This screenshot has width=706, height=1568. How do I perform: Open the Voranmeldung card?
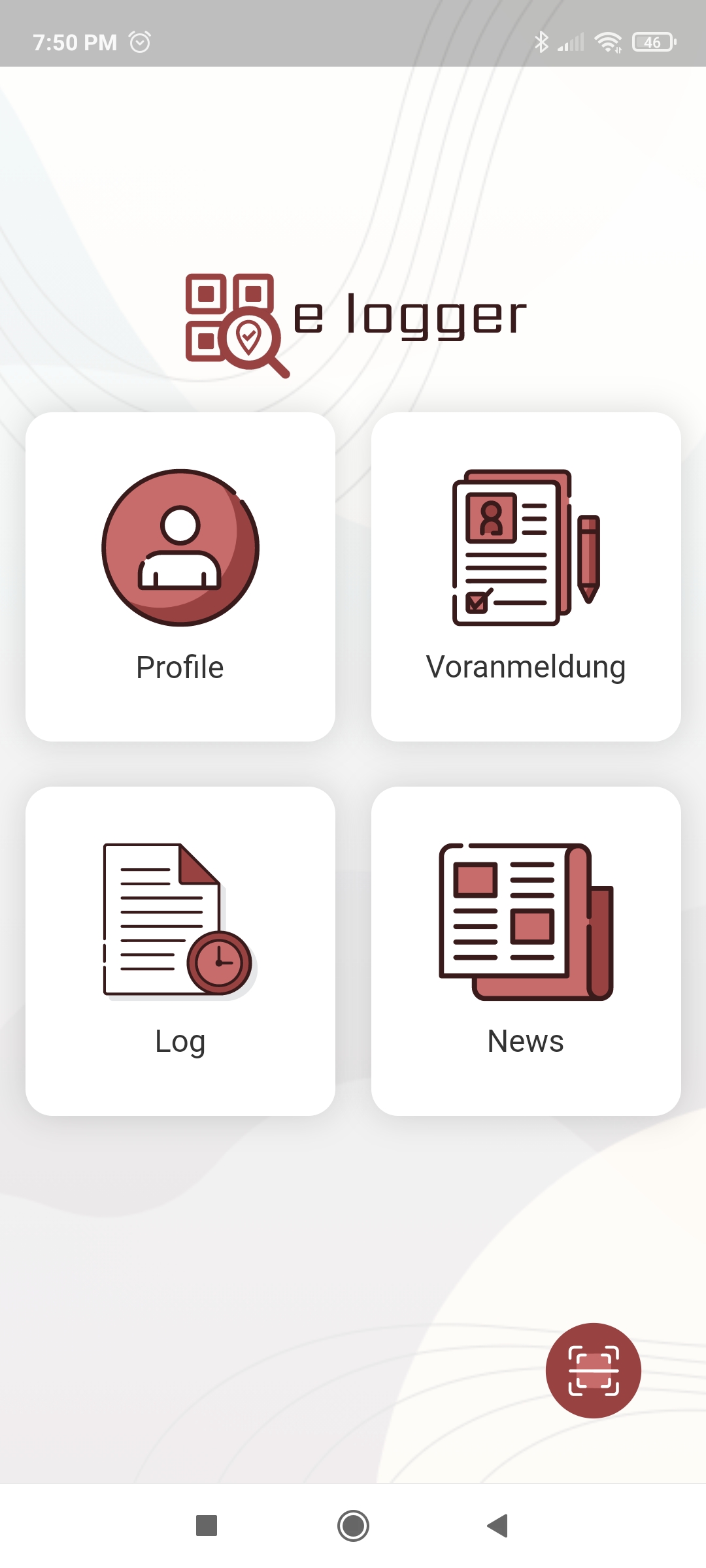(526, 576)
